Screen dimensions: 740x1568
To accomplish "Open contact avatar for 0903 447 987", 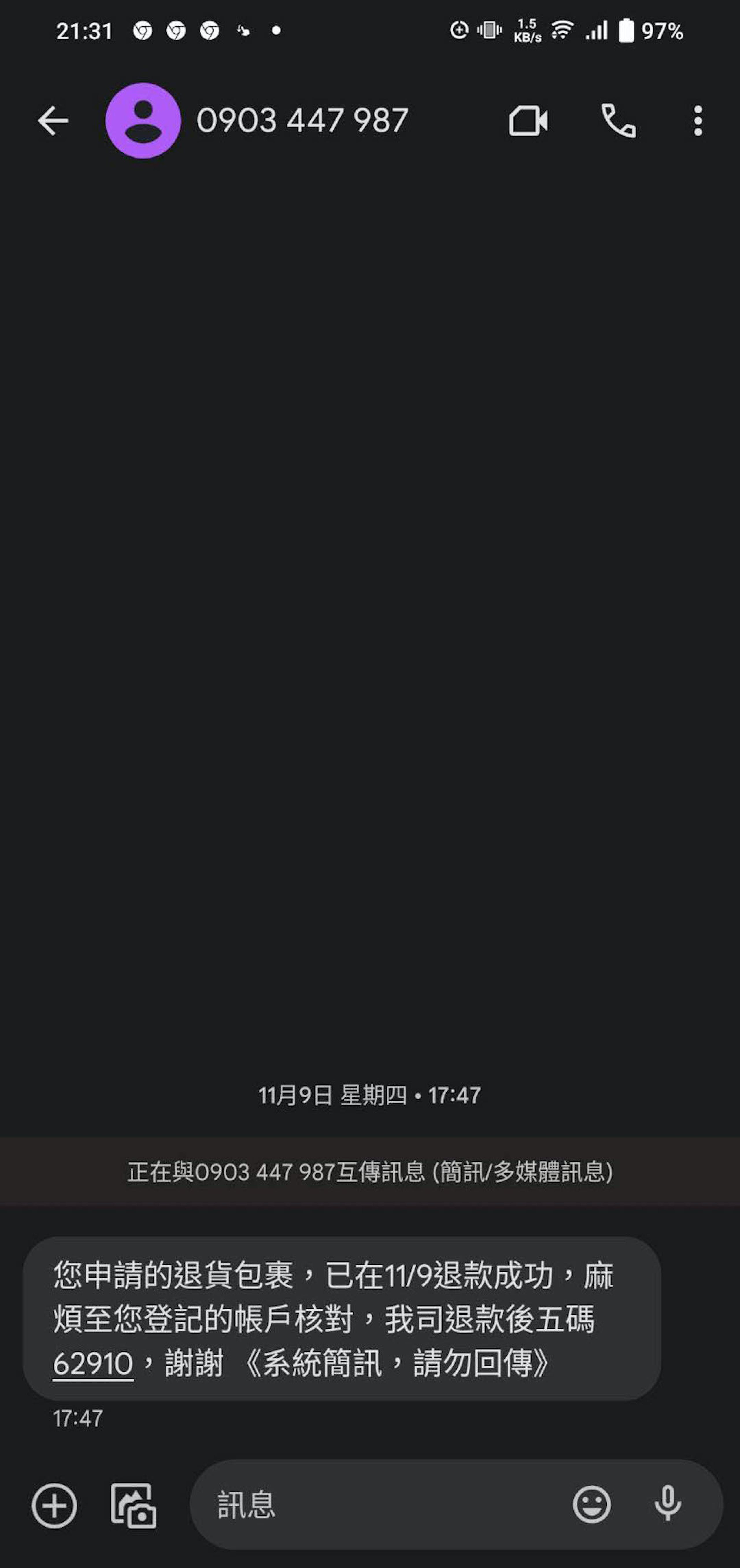I will [x=143, y=121].
